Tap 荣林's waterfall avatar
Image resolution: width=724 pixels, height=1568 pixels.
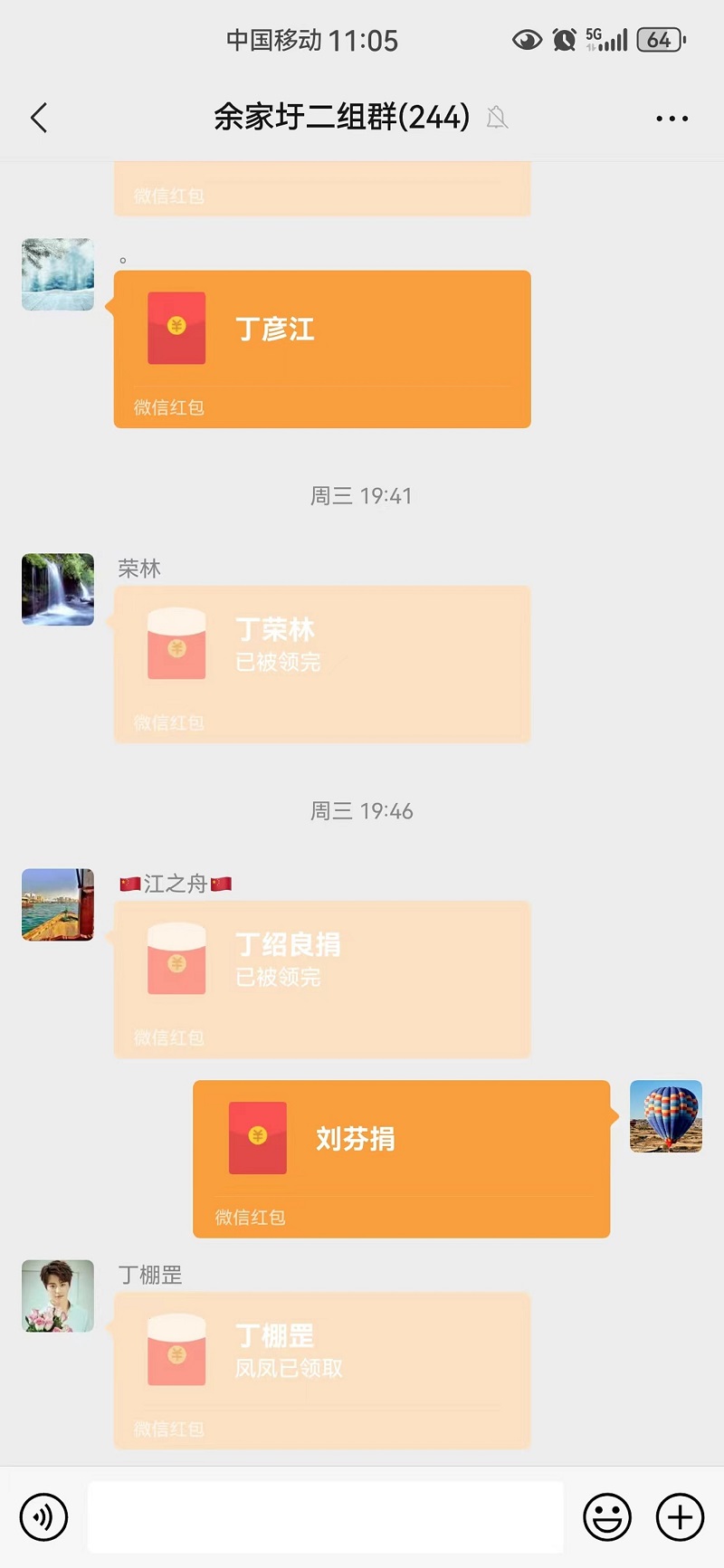click(58, 589)
